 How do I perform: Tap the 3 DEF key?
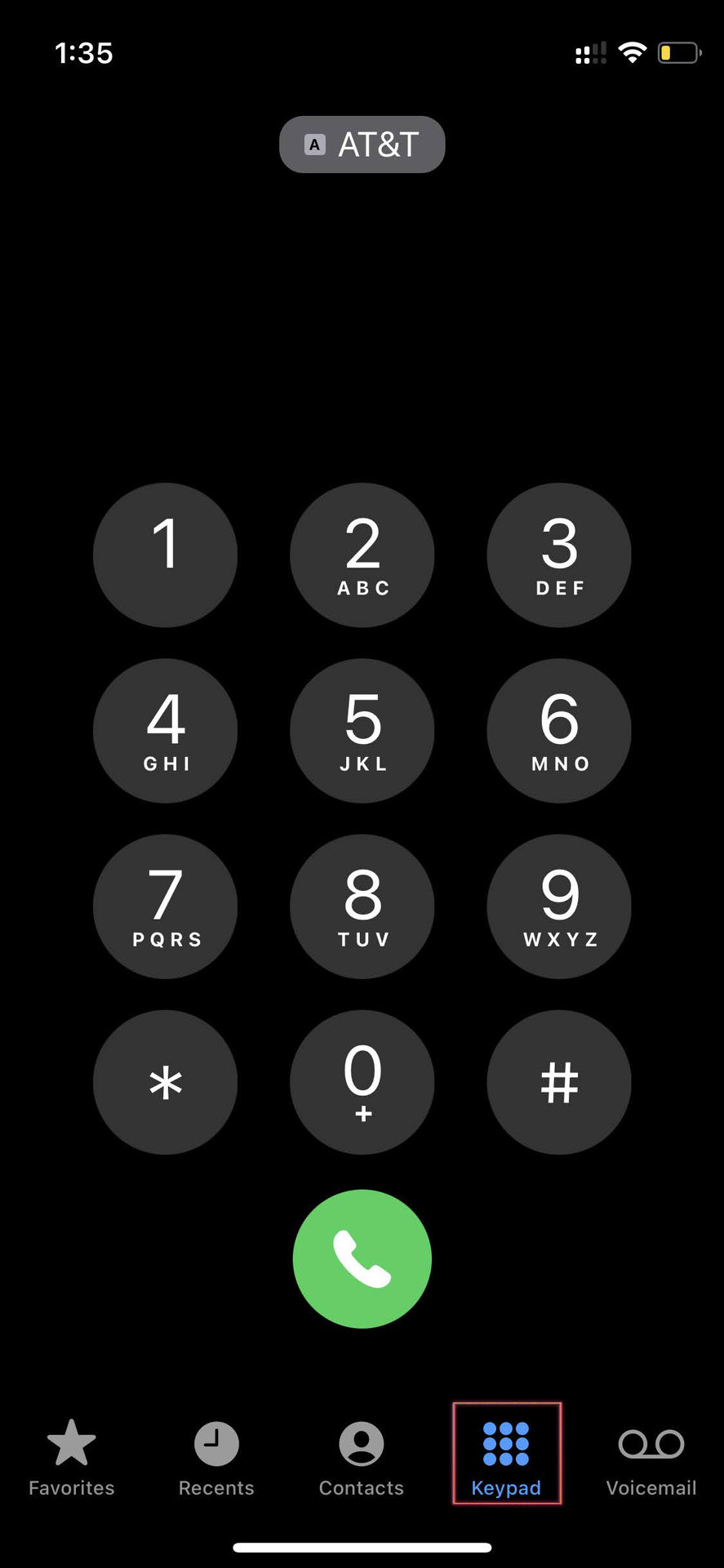(559, 555)
